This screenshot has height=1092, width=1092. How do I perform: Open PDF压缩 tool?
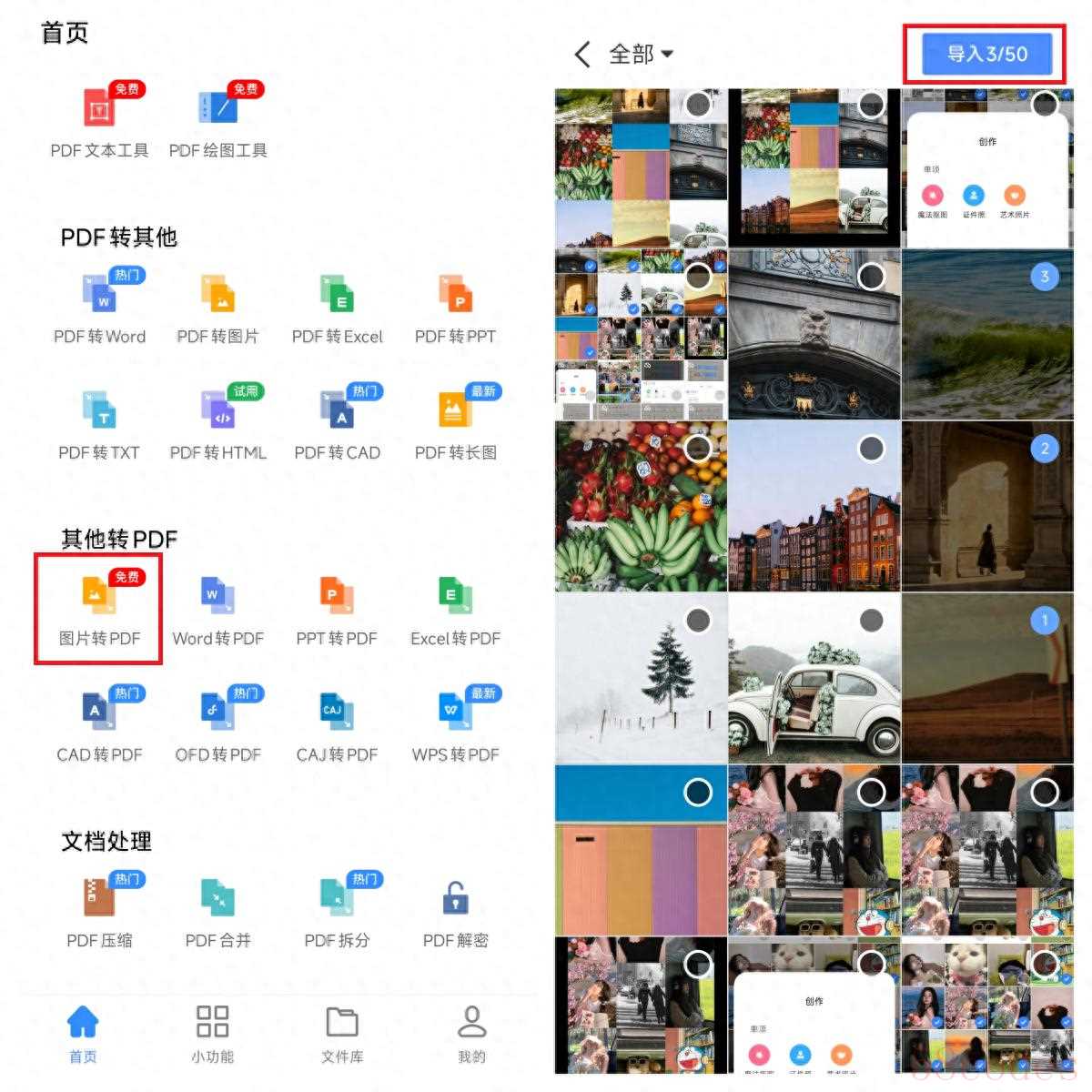[99, 912]
